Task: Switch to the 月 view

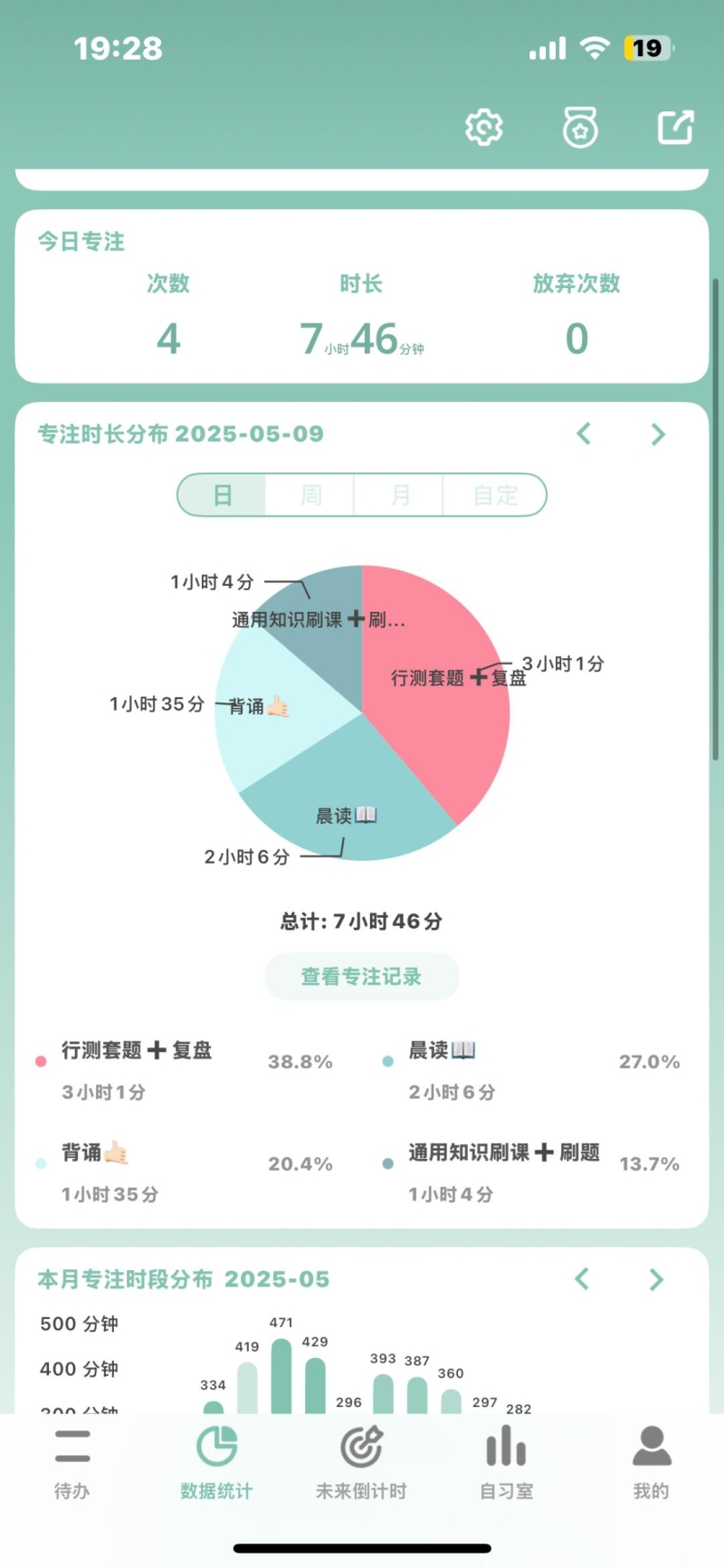Action: (399, 495)
